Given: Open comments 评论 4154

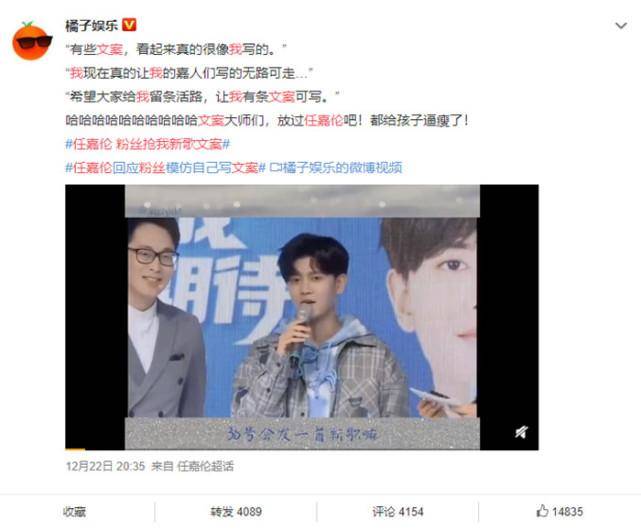Looking at the screenshot, I should tap(398, 511).
